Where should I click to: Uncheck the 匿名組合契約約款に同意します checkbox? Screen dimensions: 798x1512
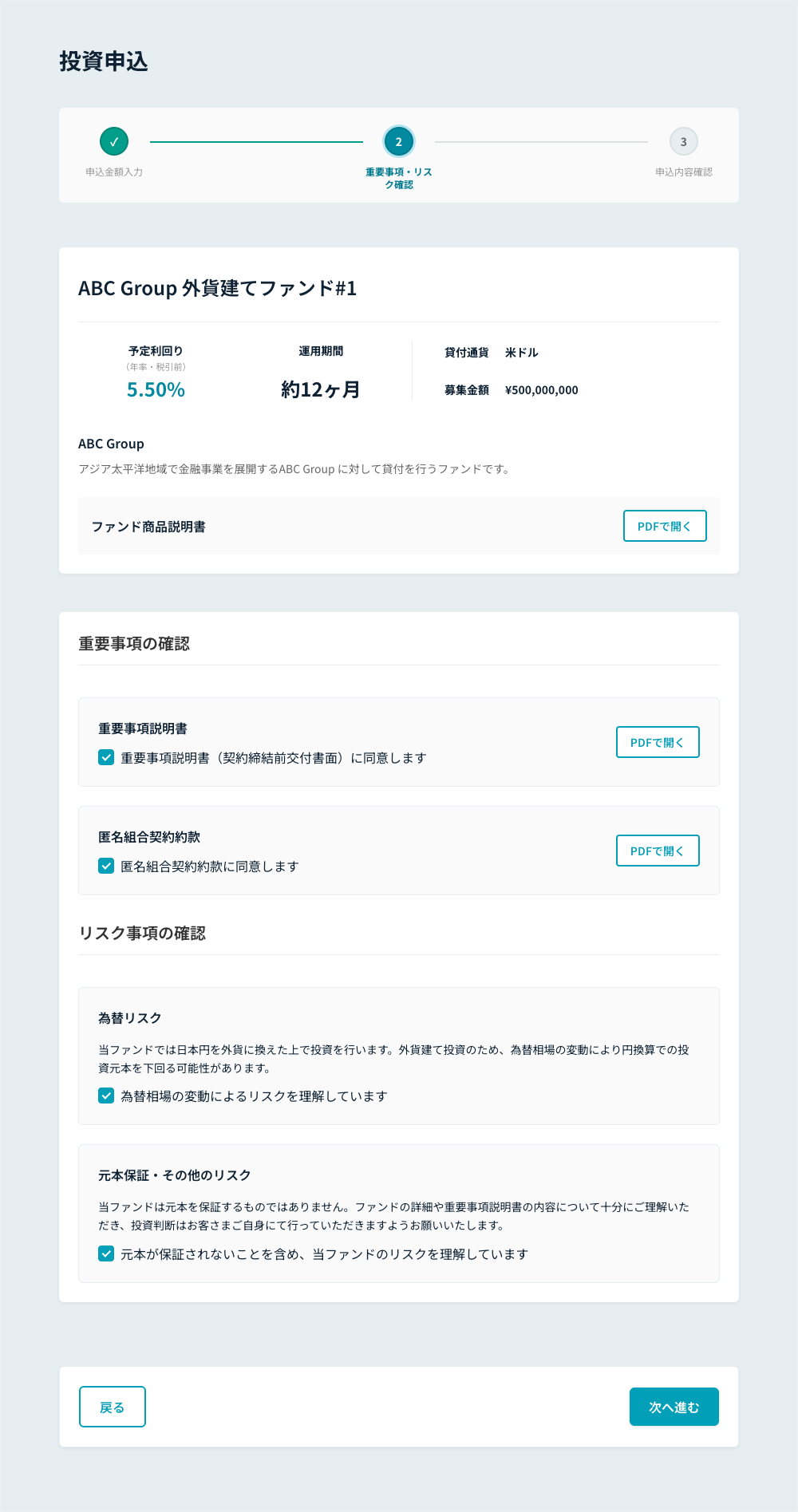(106, 866)
